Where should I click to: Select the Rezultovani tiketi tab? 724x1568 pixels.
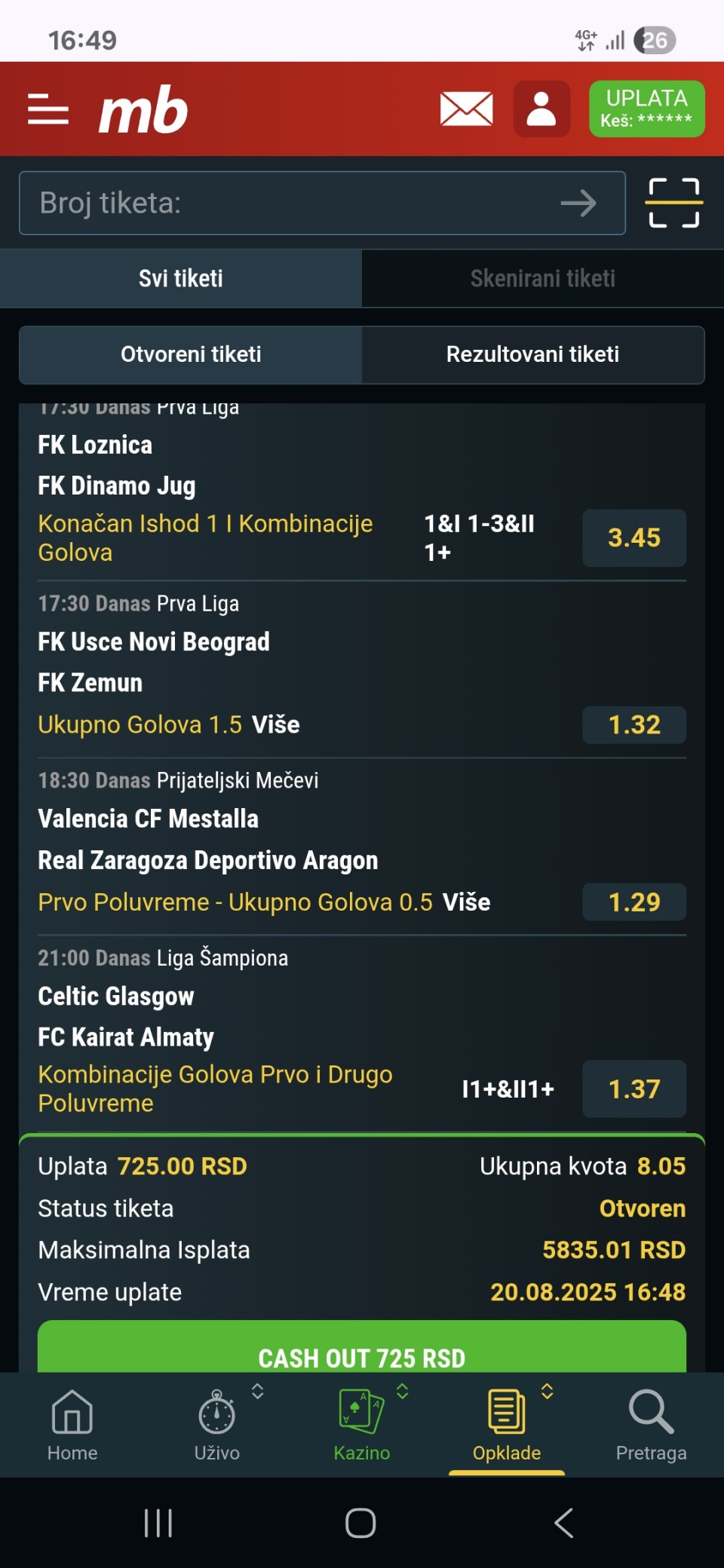(532, 354)
